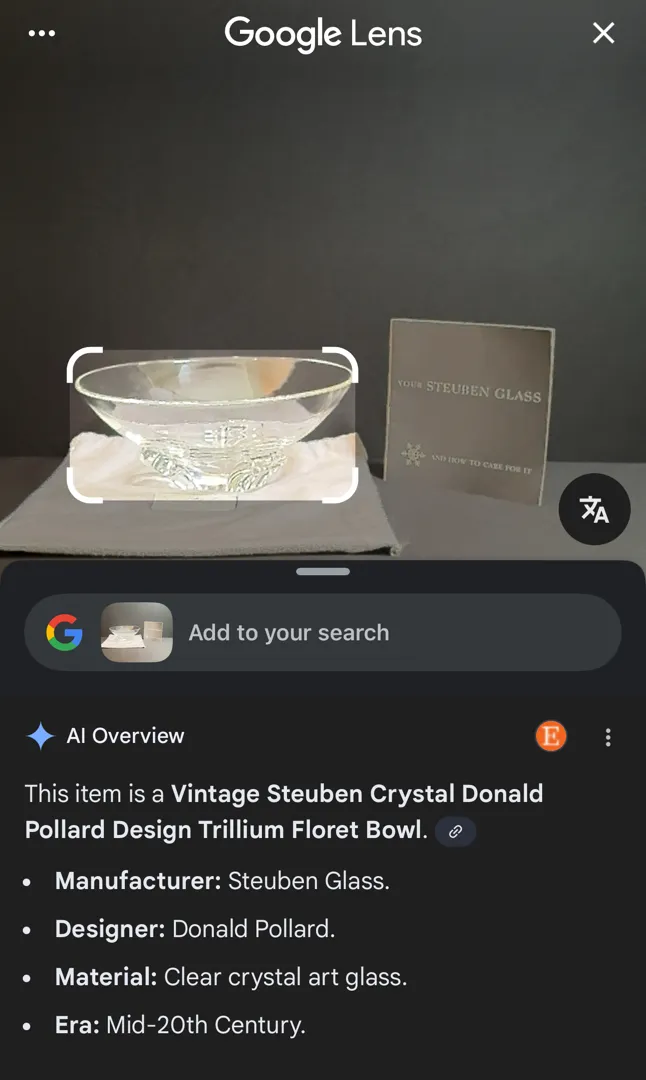Viewport: 646px width, 1080px height.
Task: Tap the results sheet drag handle
Action: point(323,571)
